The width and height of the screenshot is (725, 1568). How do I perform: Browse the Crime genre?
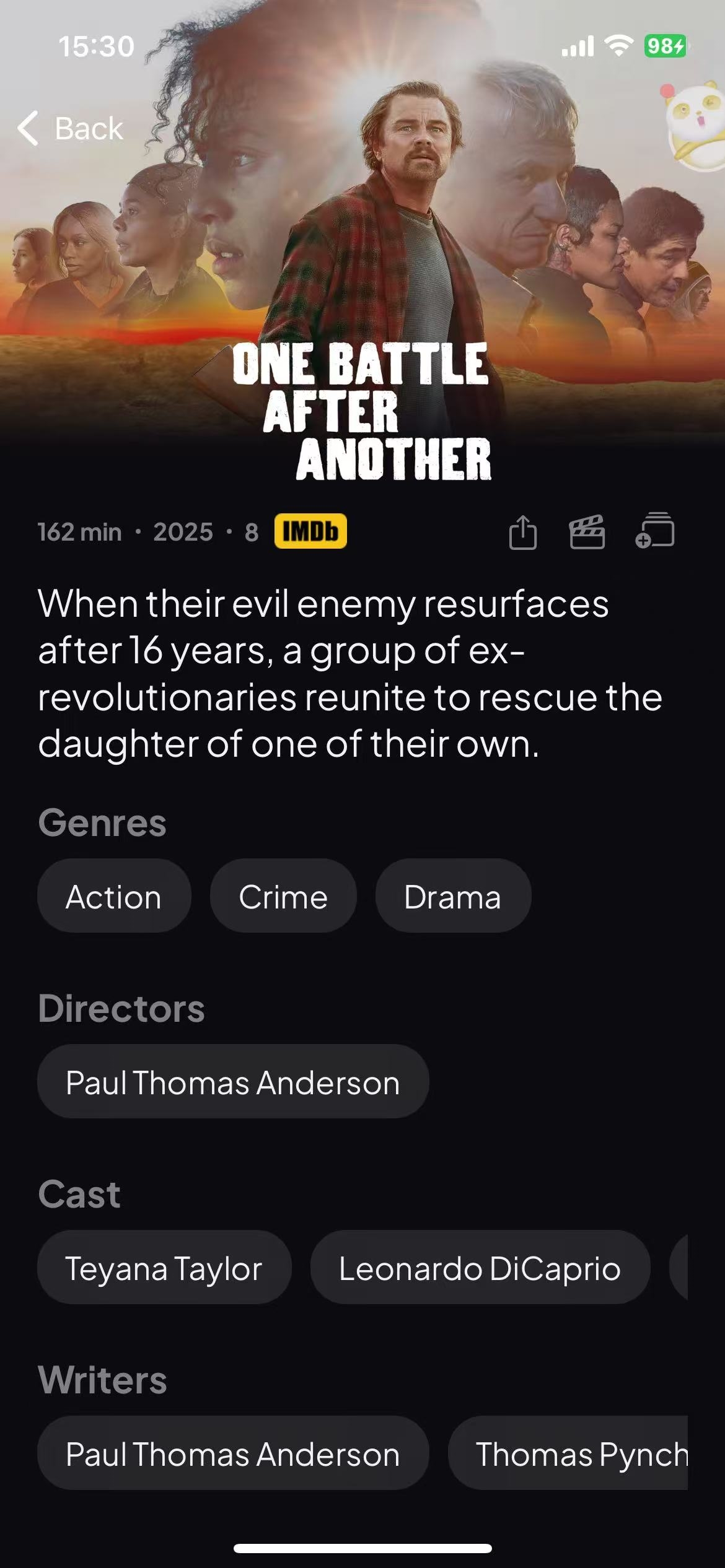(x=283, y=896)
